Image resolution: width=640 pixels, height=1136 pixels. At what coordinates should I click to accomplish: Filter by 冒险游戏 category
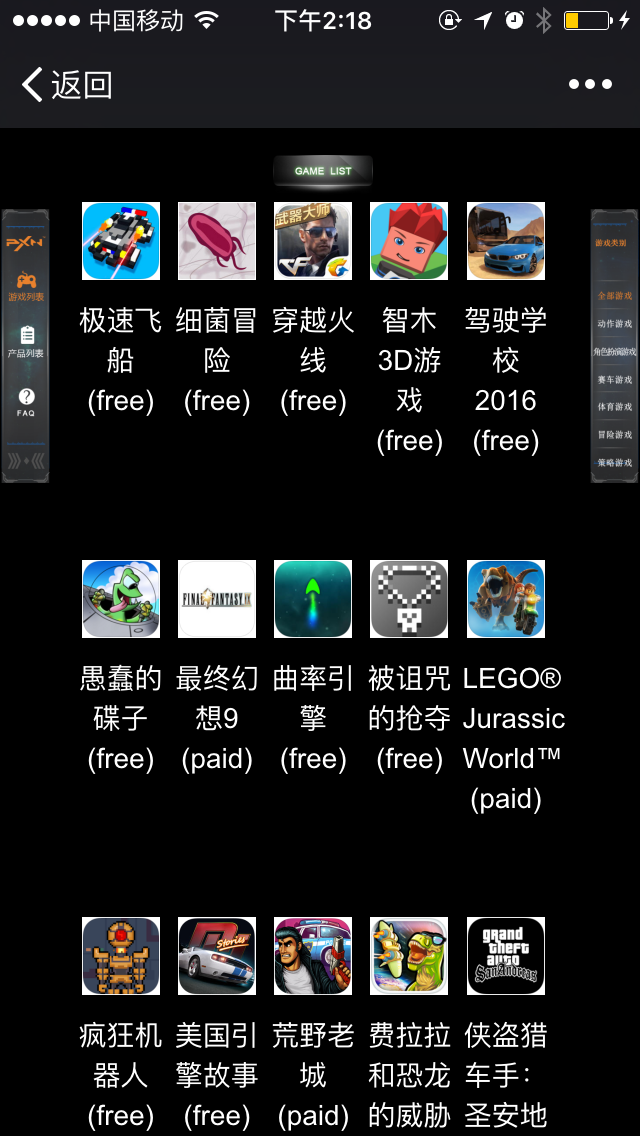tap(615, 435)
